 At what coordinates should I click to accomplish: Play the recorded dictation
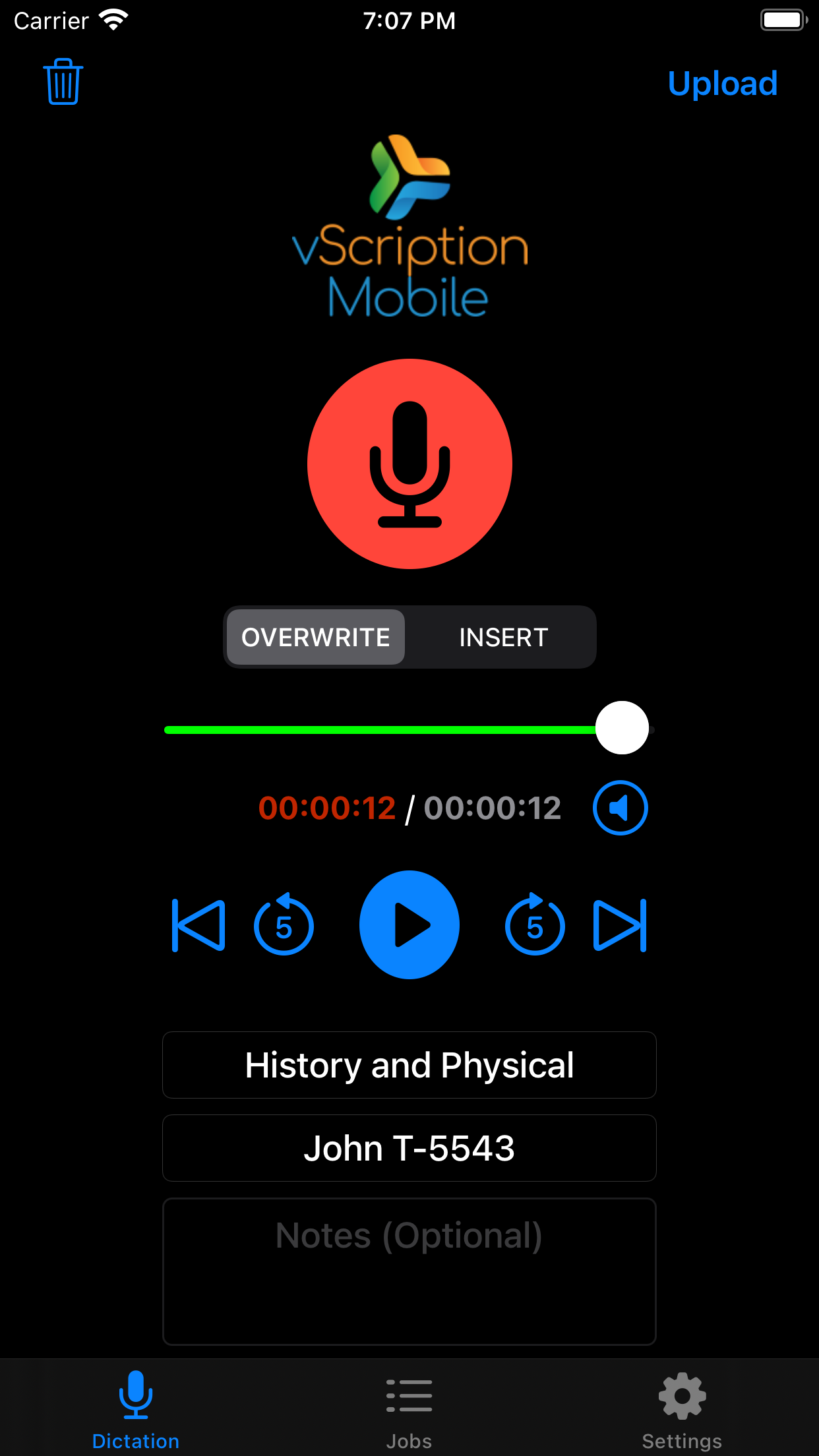(x=409, y=925)
